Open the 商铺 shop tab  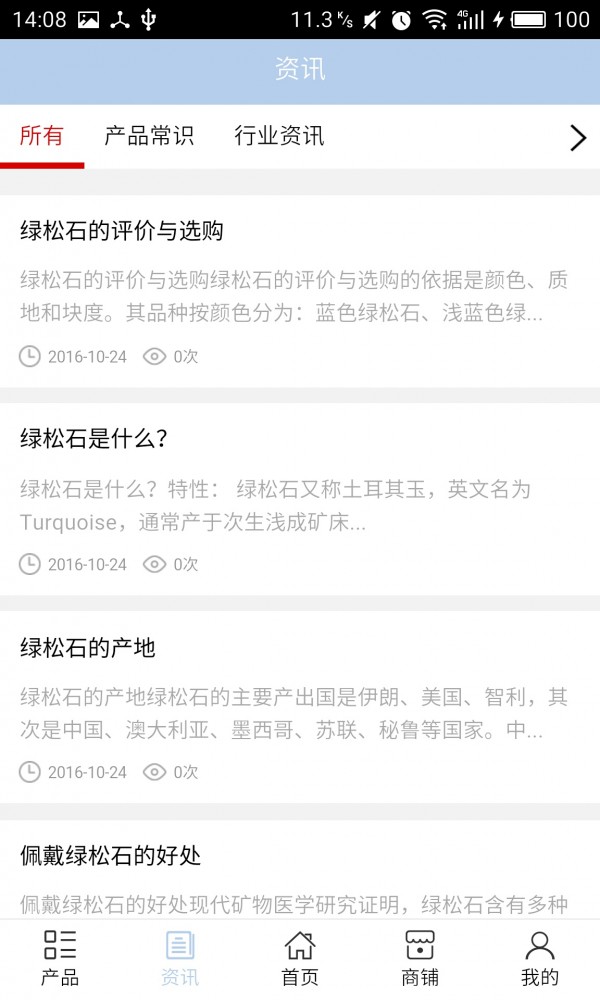(x=420, y=959)
